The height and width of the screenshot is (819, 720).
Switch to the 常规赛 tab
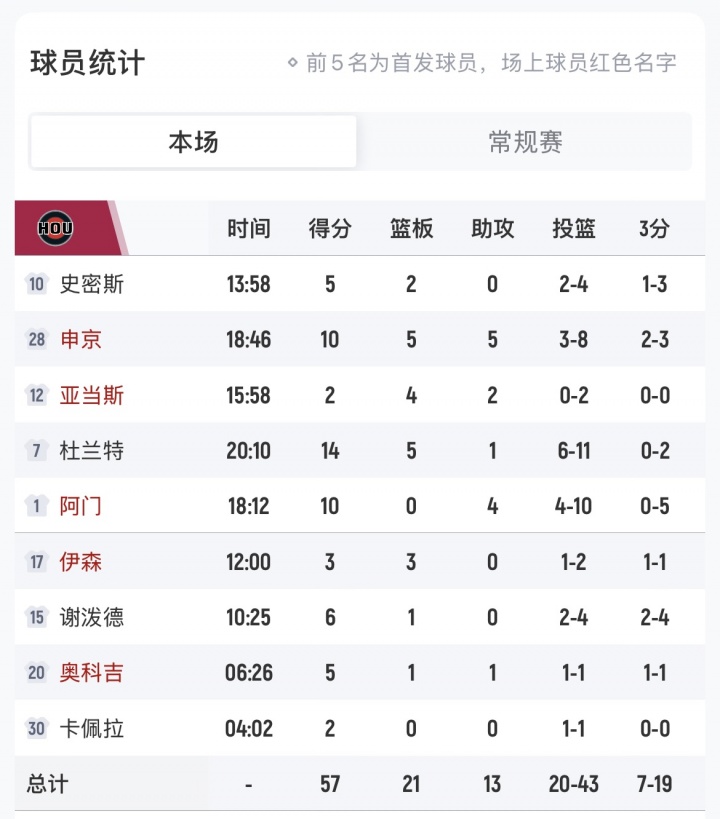point(525,142)
